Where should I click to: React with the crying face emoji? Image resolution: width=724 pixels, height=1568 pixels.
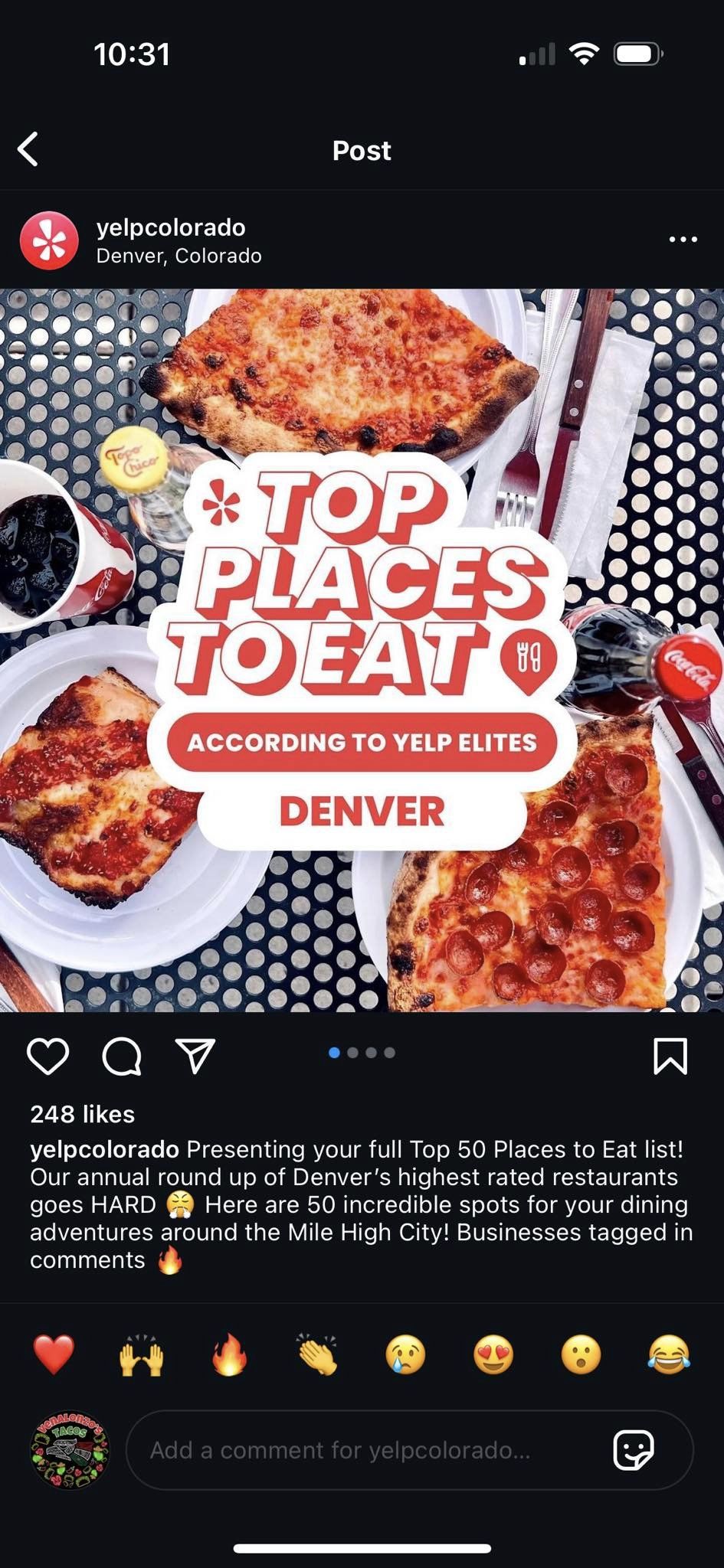(x=405, y=1354)
